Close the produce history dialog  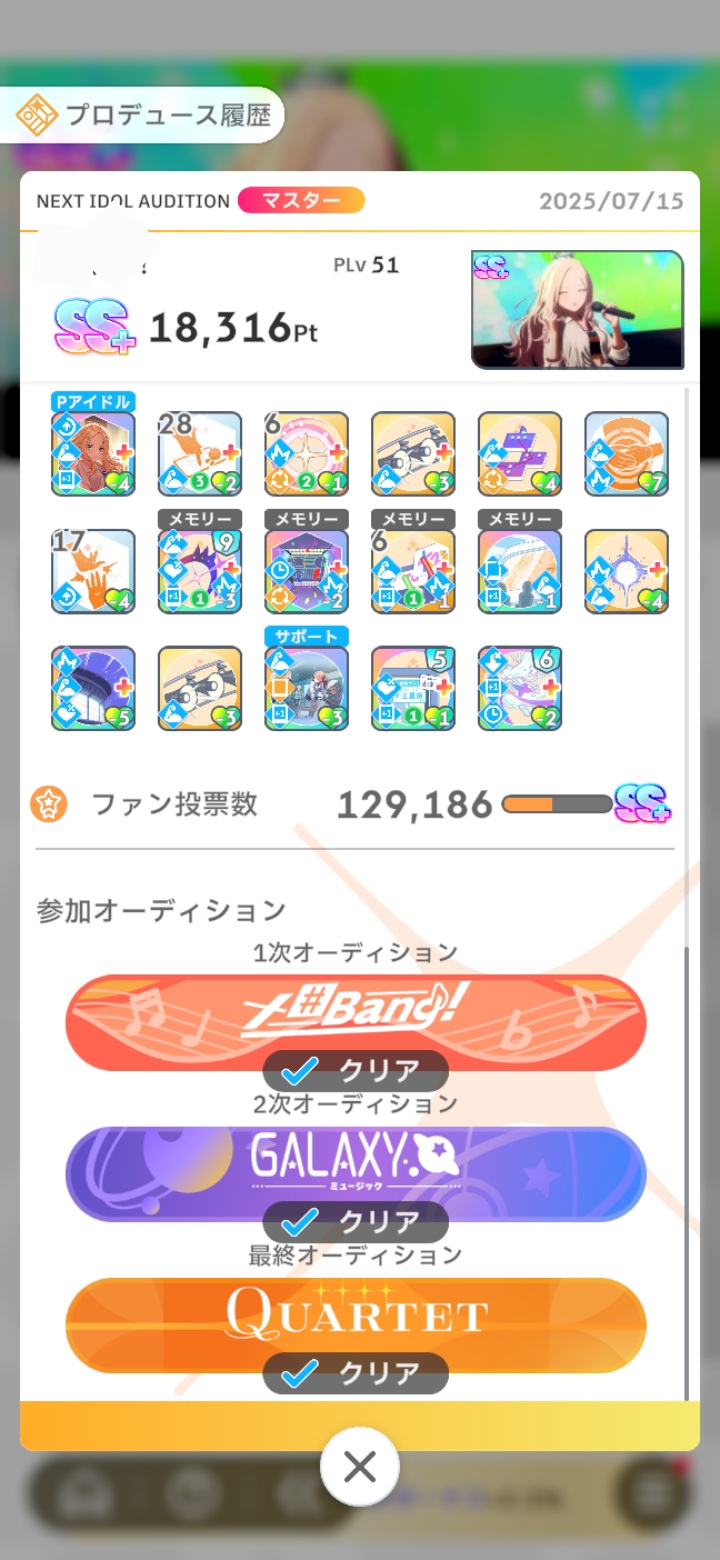[360, 1467]
